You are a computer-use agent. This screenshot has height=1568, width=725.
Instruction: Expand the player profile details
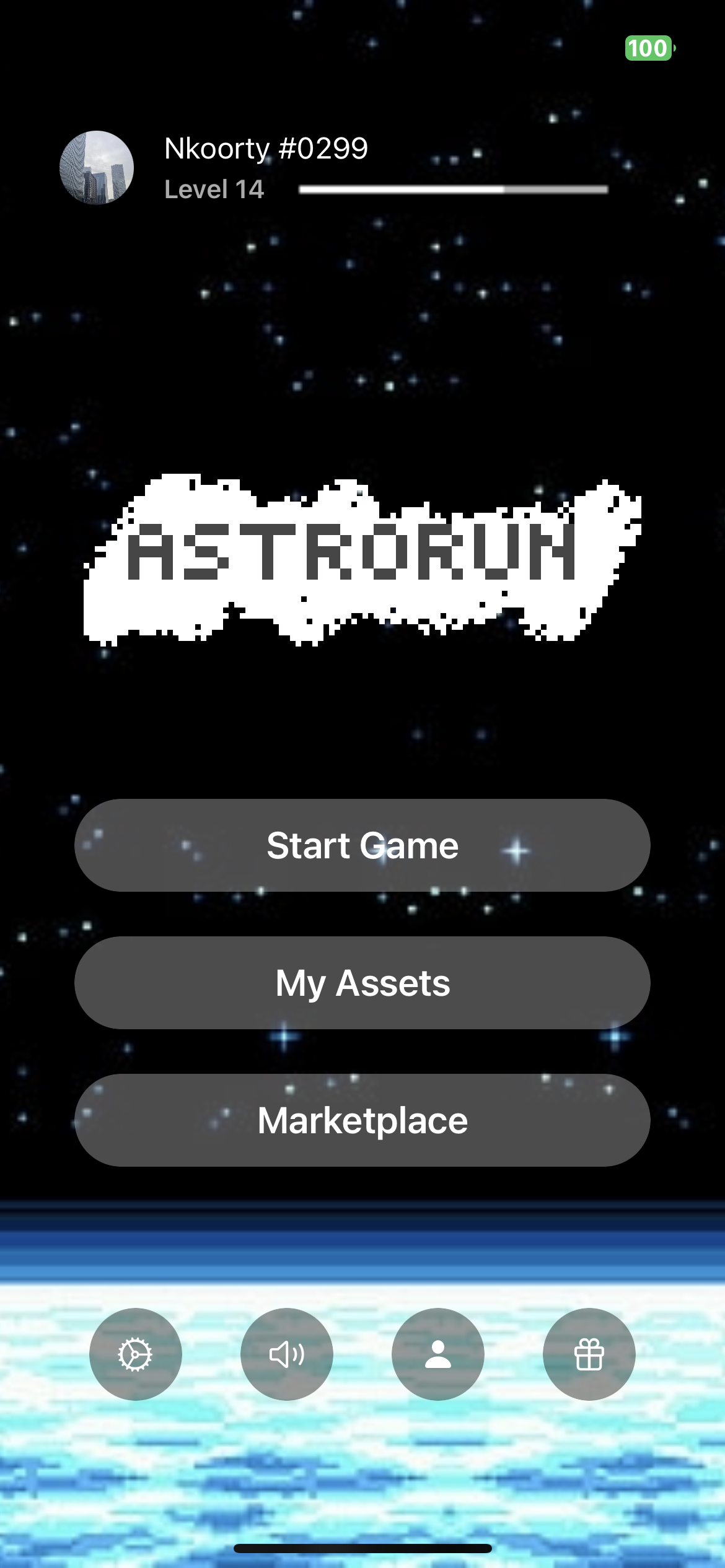[x=438, y=1354]
